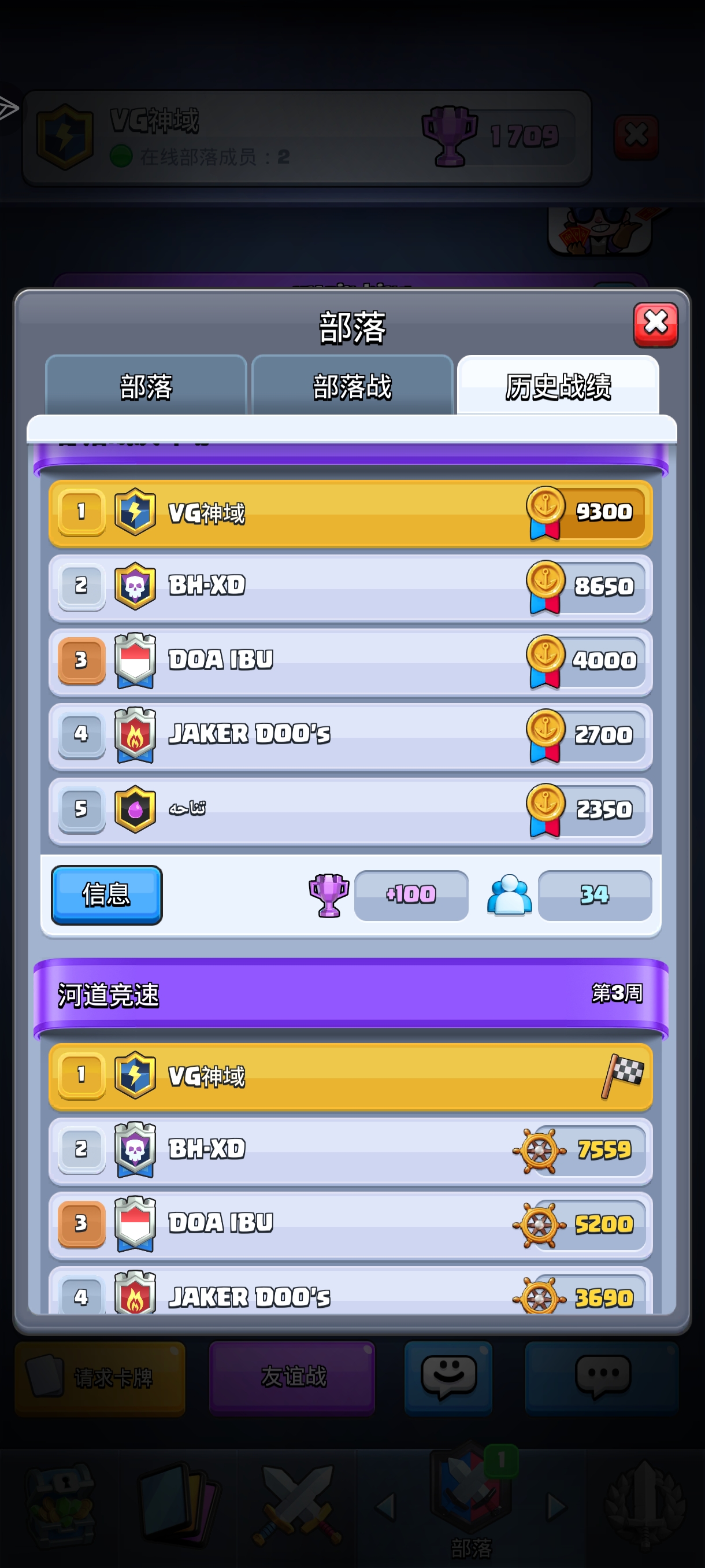Screen dimensions: 705x1568
Task: Select the VG神域 row with 9300 medals
Action: click(x=350, y=512)
